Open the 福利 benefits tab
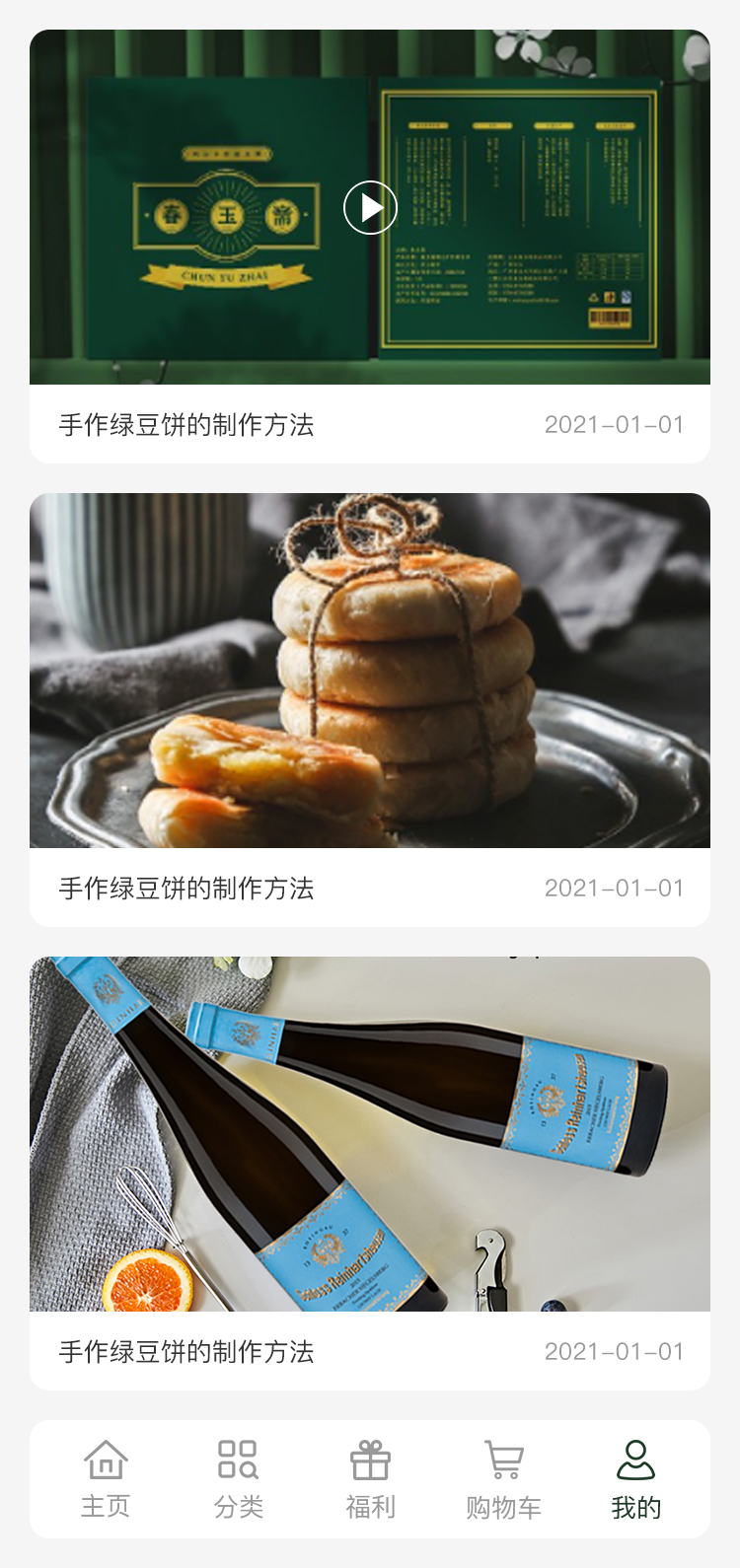 pyautogui.click(x=371, y=1478)
